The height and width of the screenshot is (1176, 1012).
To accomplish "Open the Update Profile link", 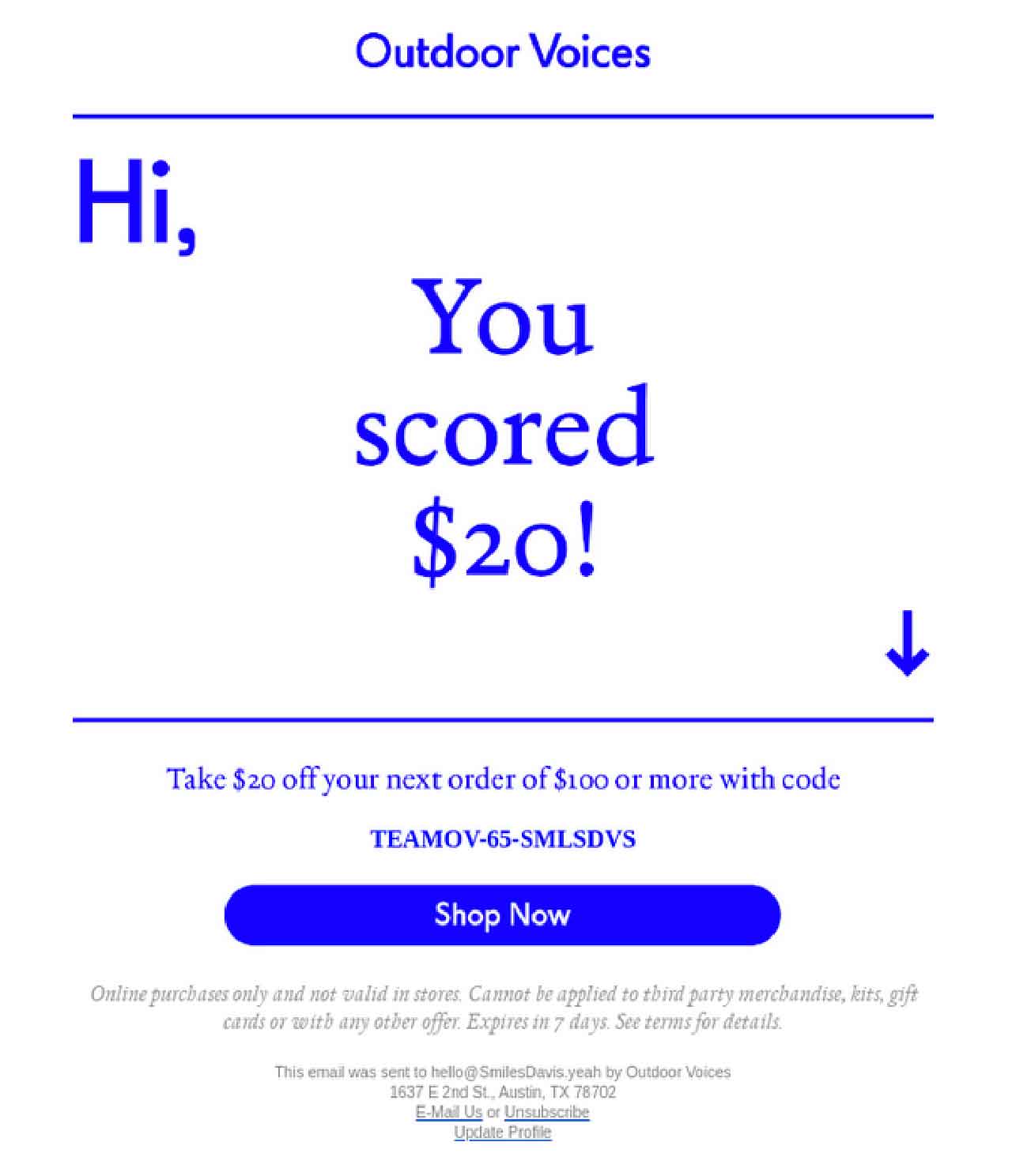I will click(x=502, y=1133).
